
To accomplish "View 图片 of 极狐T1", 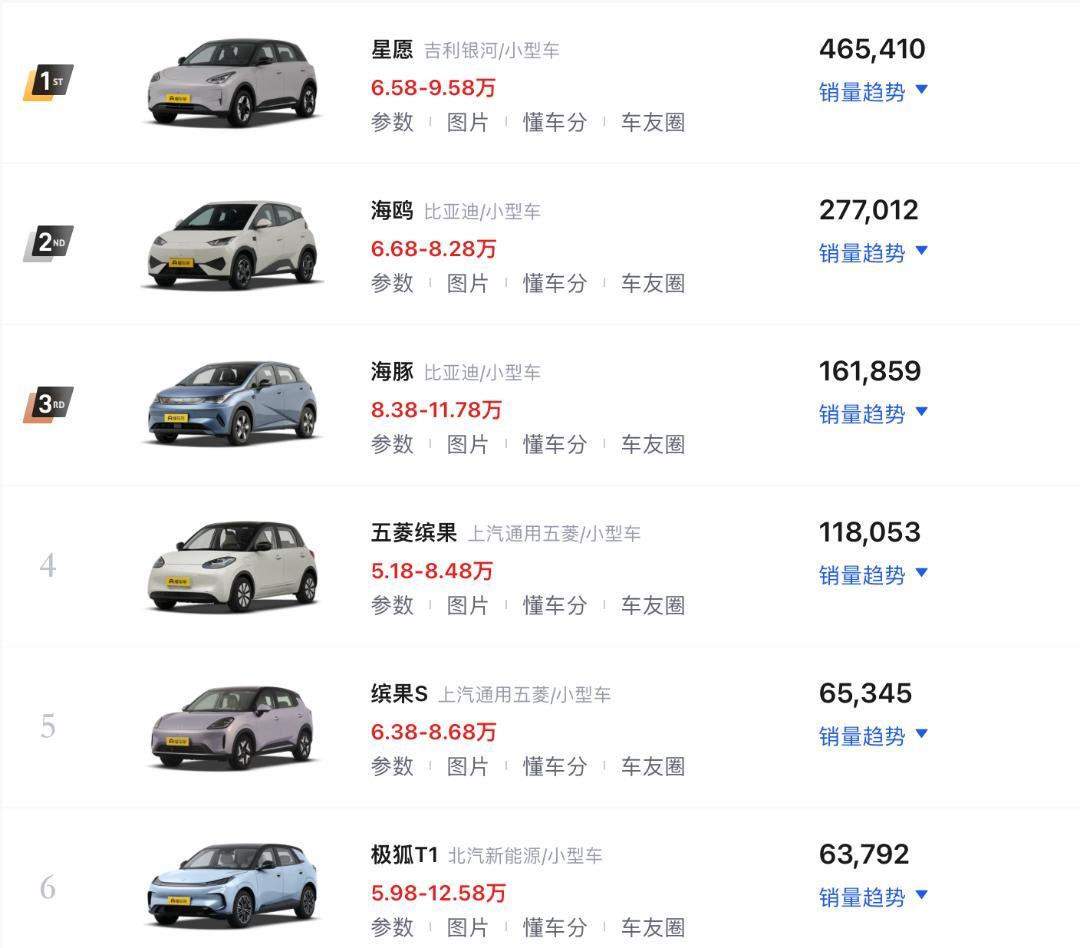I will click(x=468, y=927).
